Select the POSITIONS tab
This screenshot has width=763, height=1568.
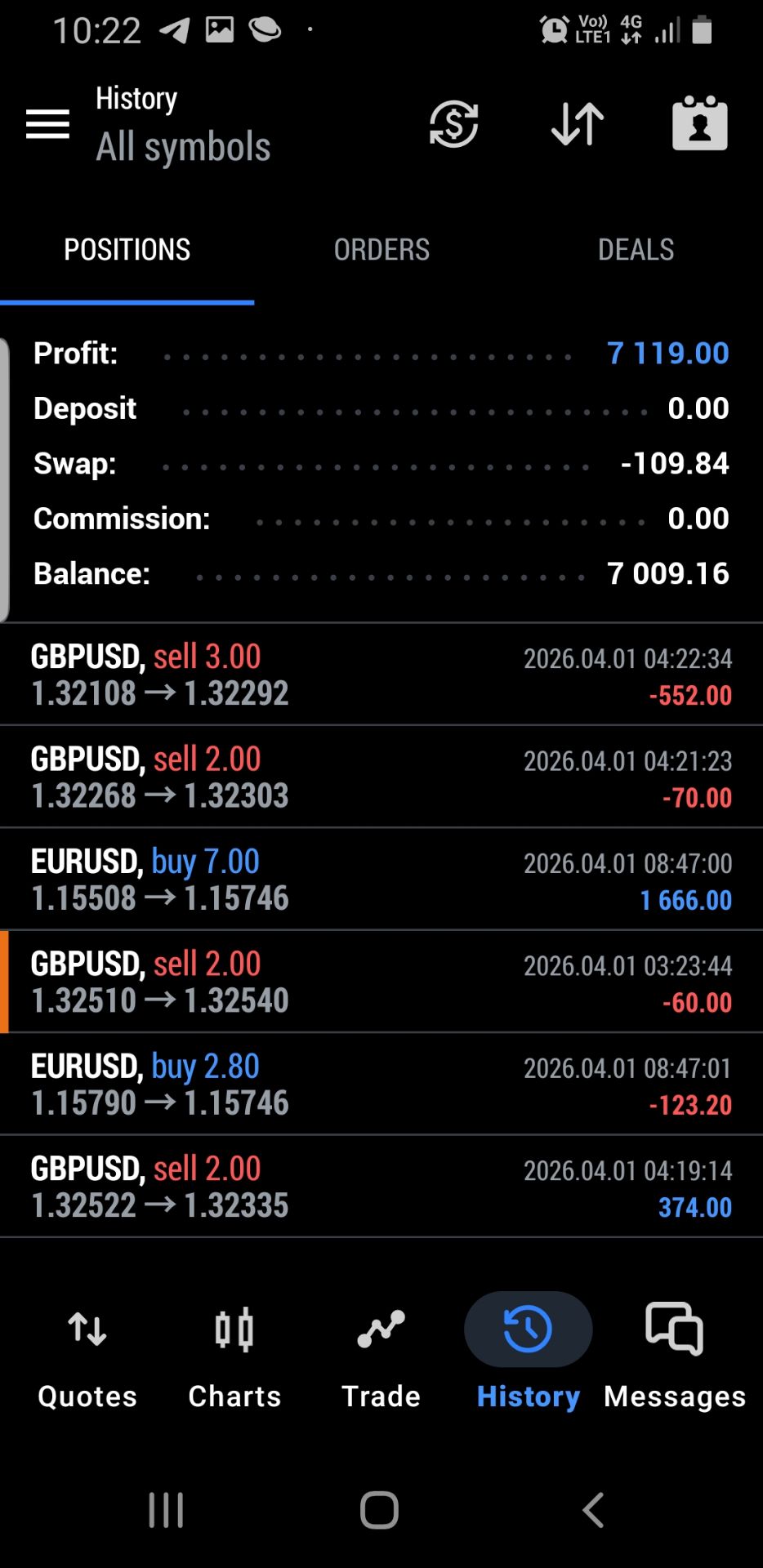pyautogui.click(x=127, y=250)
